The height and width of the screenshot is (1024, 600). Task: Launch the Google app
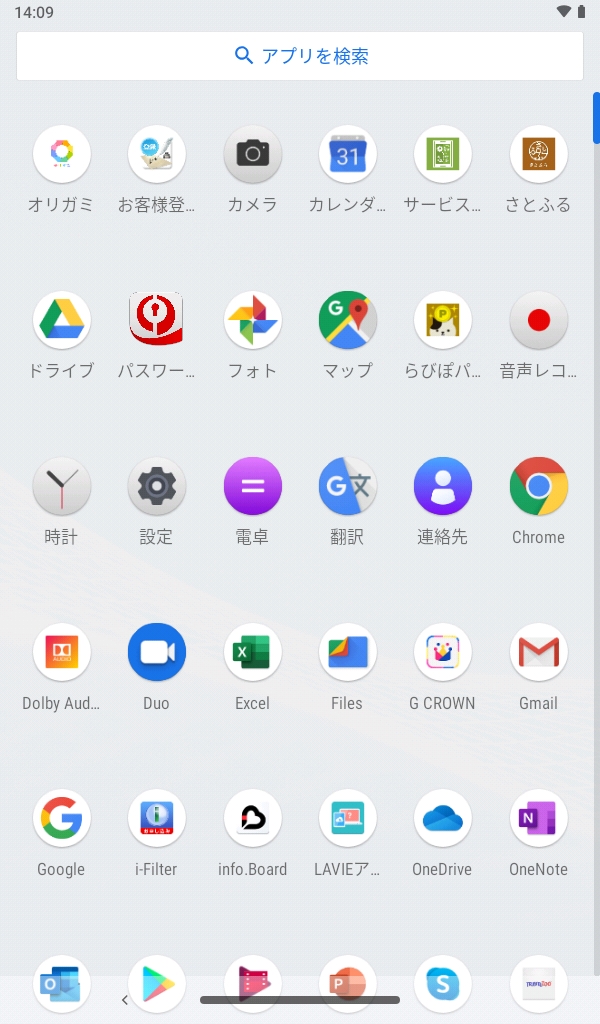[x=61, y=818]
